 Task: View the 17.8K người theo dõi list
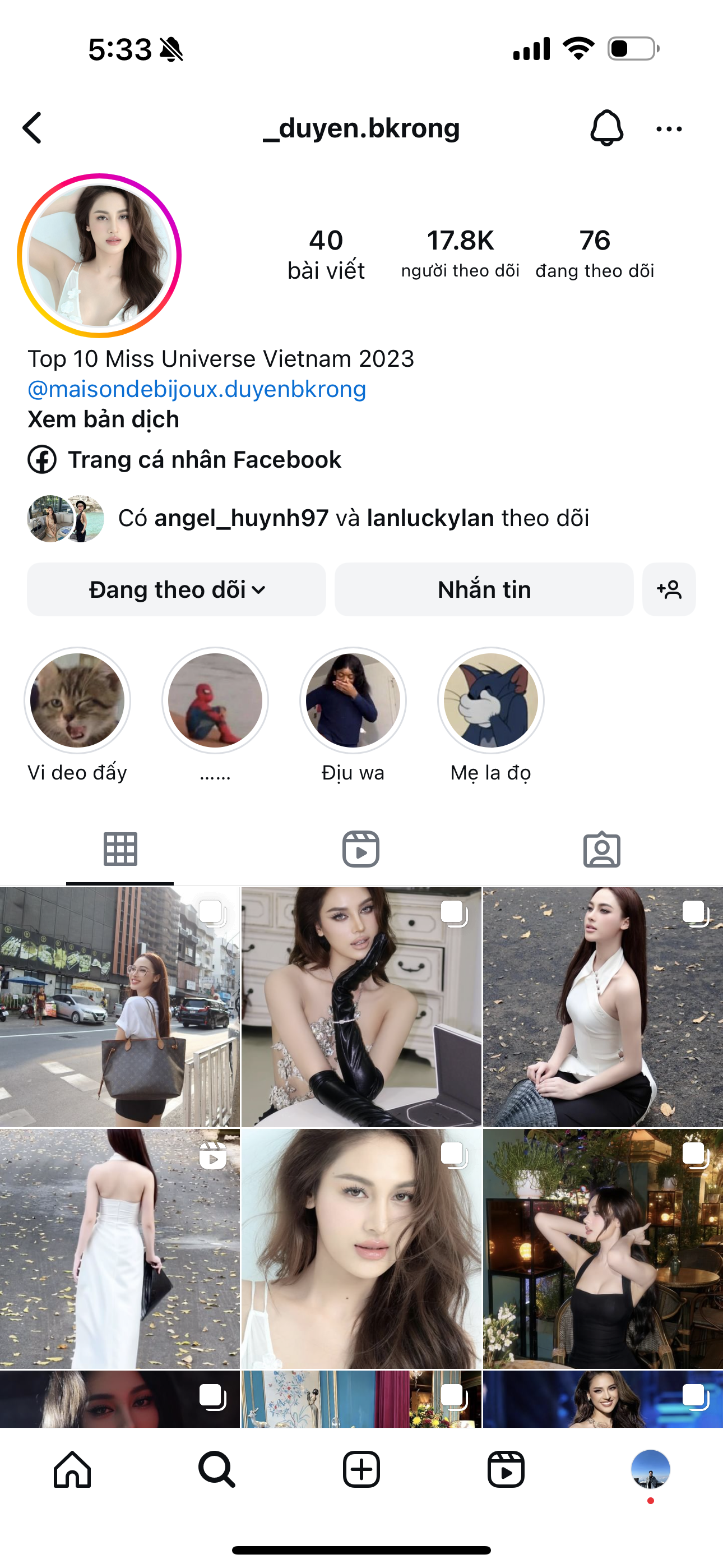[x=460, y=253]
